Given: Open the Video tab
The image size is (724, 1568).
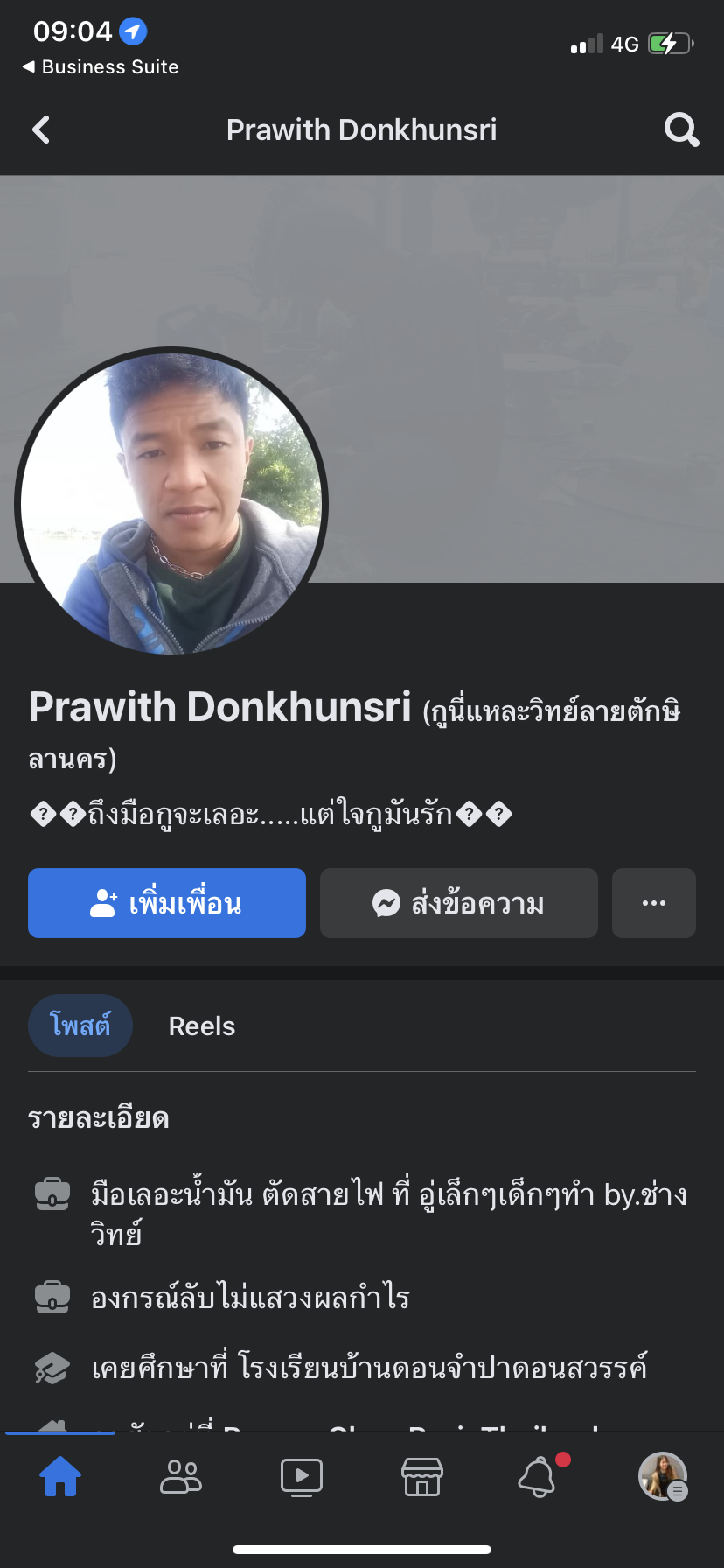Looking at the screenshot, I should (302, 1477).
